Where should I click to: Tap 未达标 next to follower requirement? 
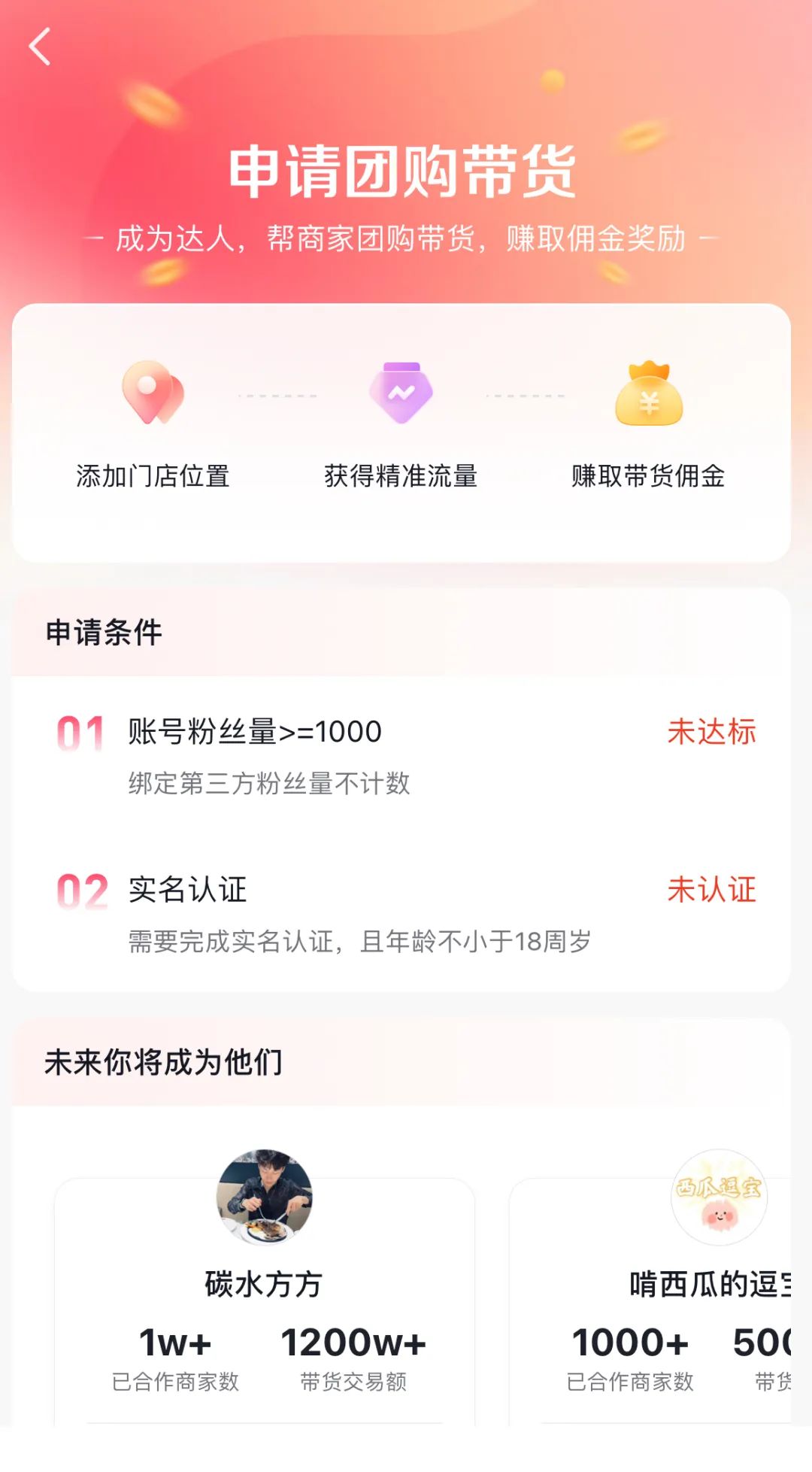(x=710, y=732)
